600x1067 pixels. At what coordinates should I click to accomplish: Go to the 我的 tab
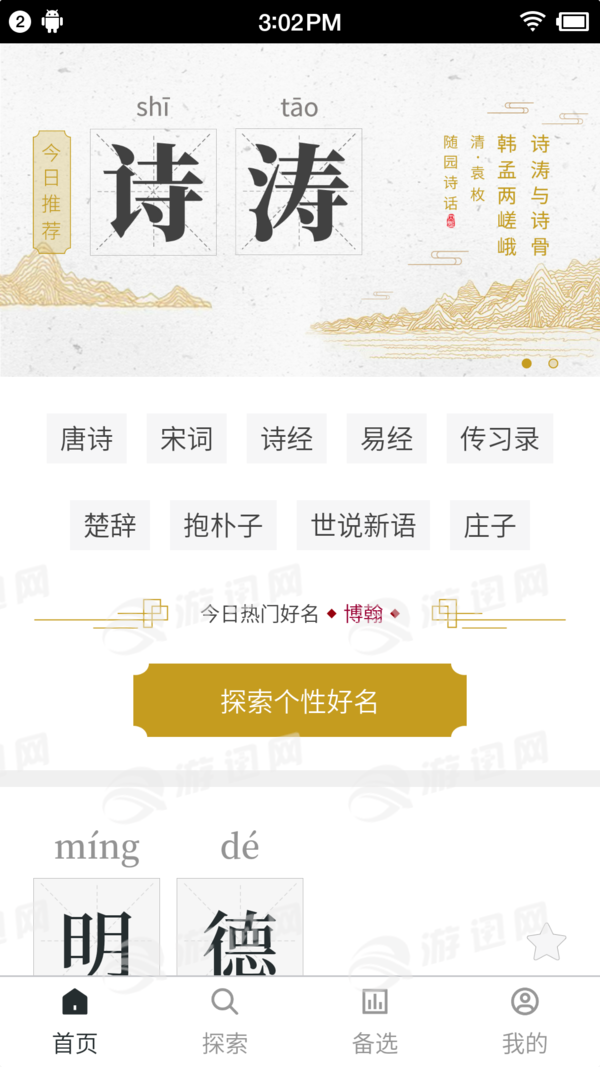[525, 1021]
